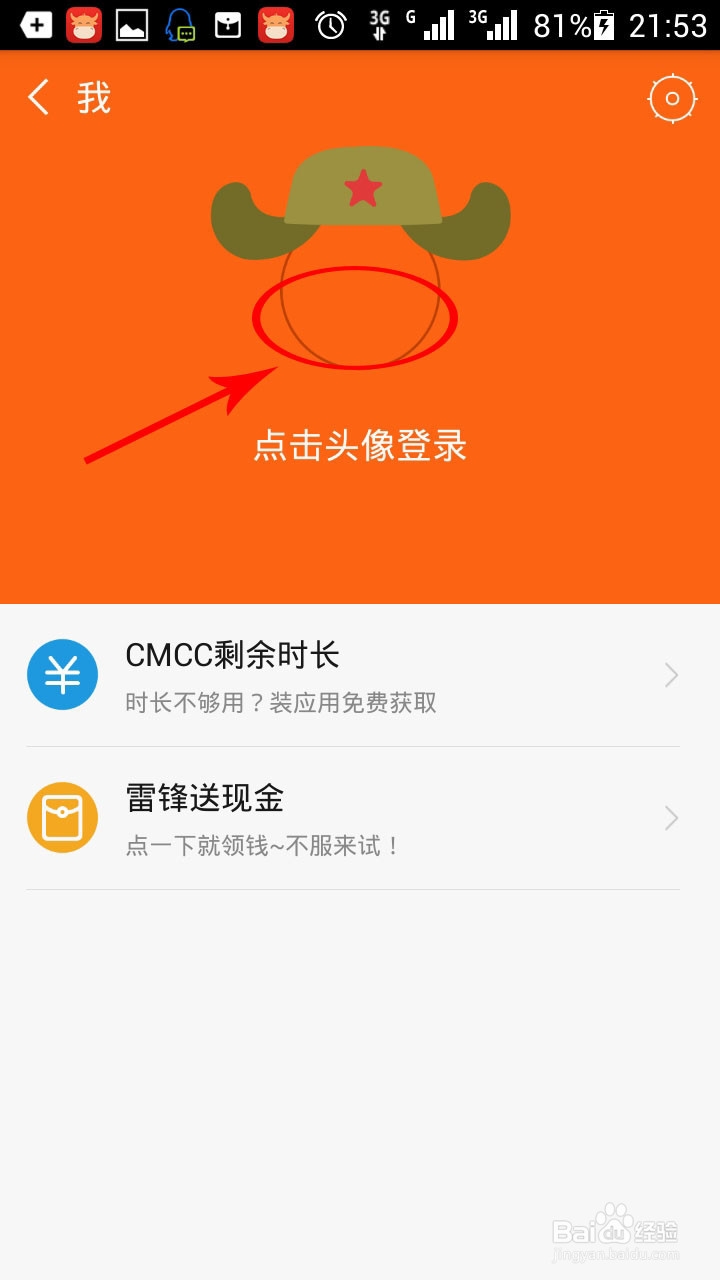Tap the plus-box icon at status bar left
This screenshot has height=1280, width=720.
(x=35, y=23)
